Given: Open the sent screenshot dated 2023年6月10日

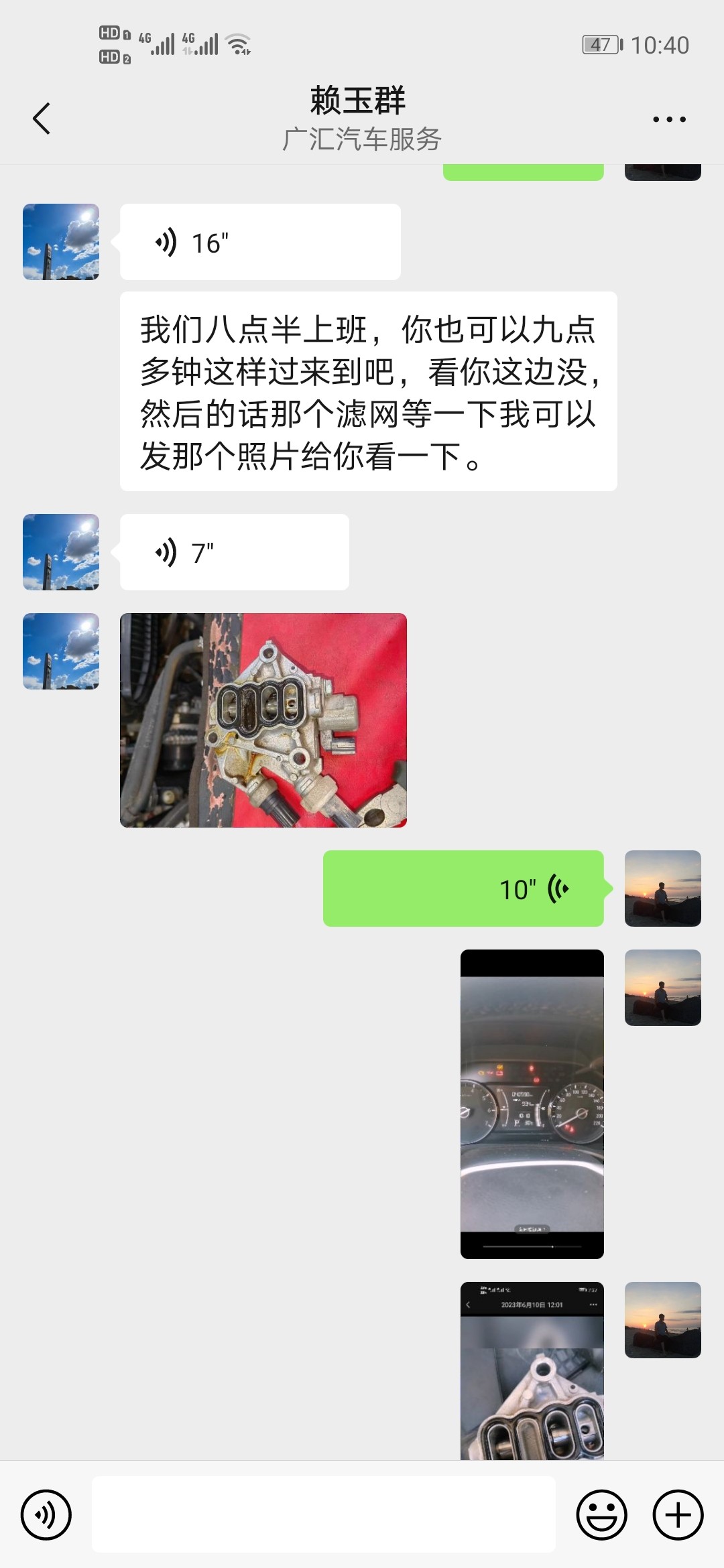Looking at the screenshot, I should (532, 1370).
